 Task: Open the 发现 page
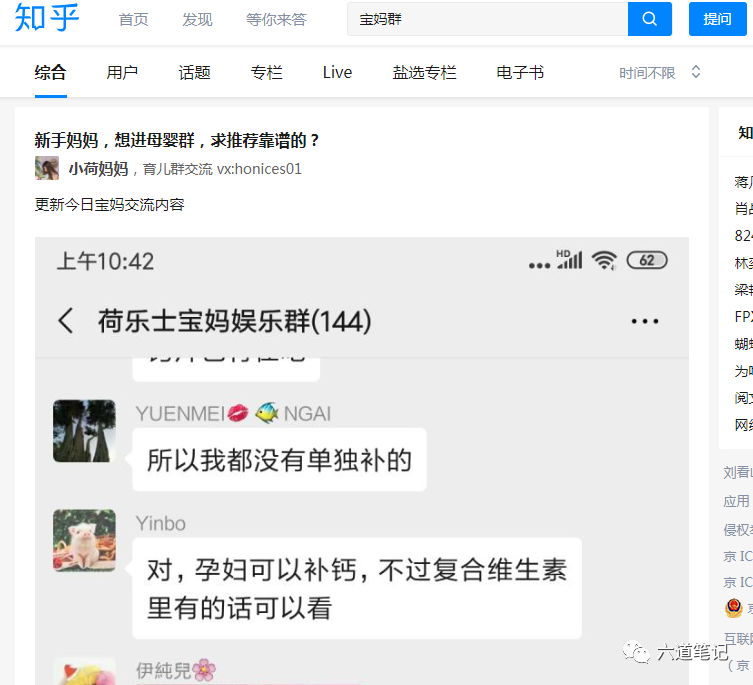(197, 20)
